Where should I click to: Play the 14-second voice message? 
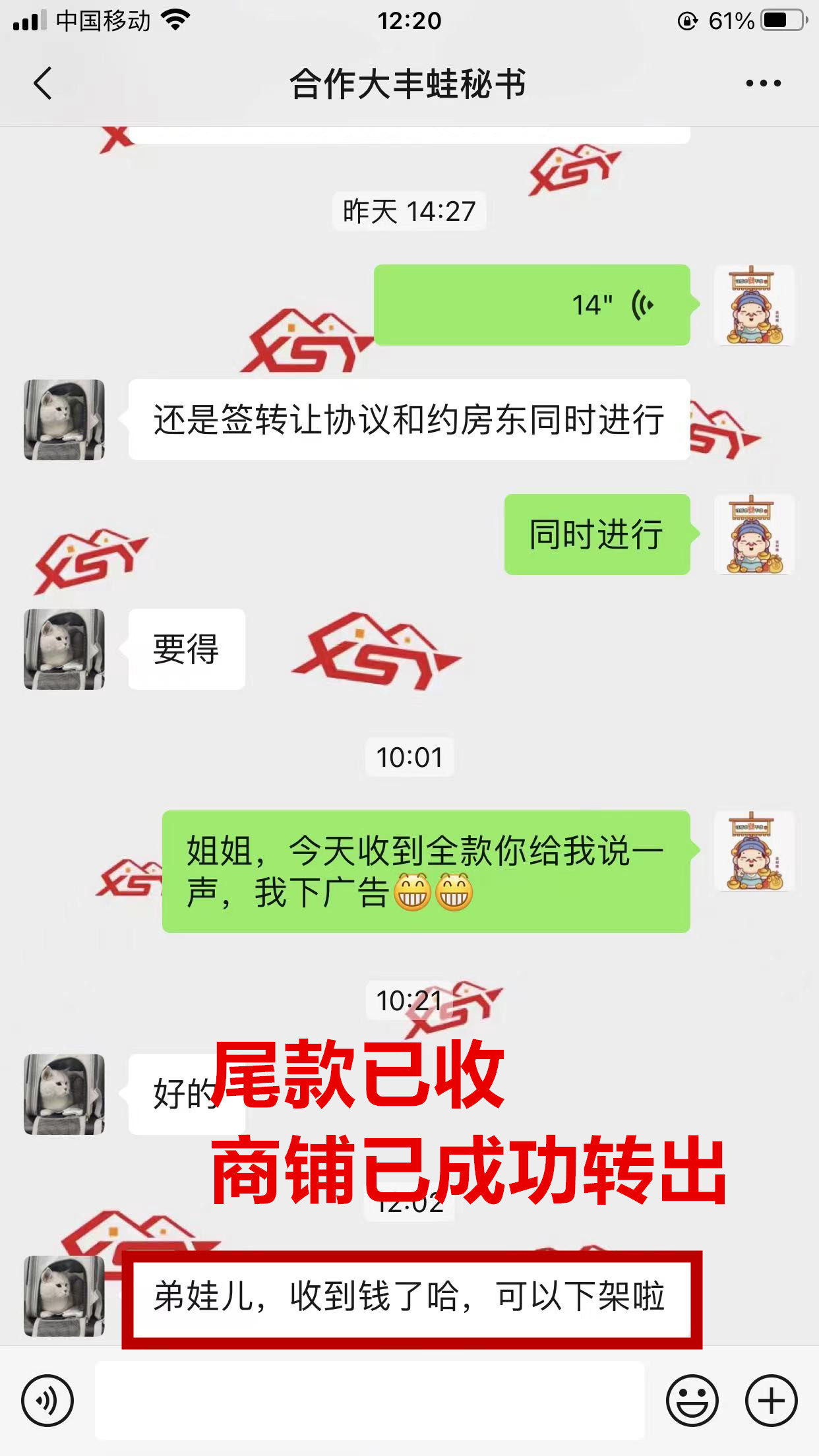[531, 305]
